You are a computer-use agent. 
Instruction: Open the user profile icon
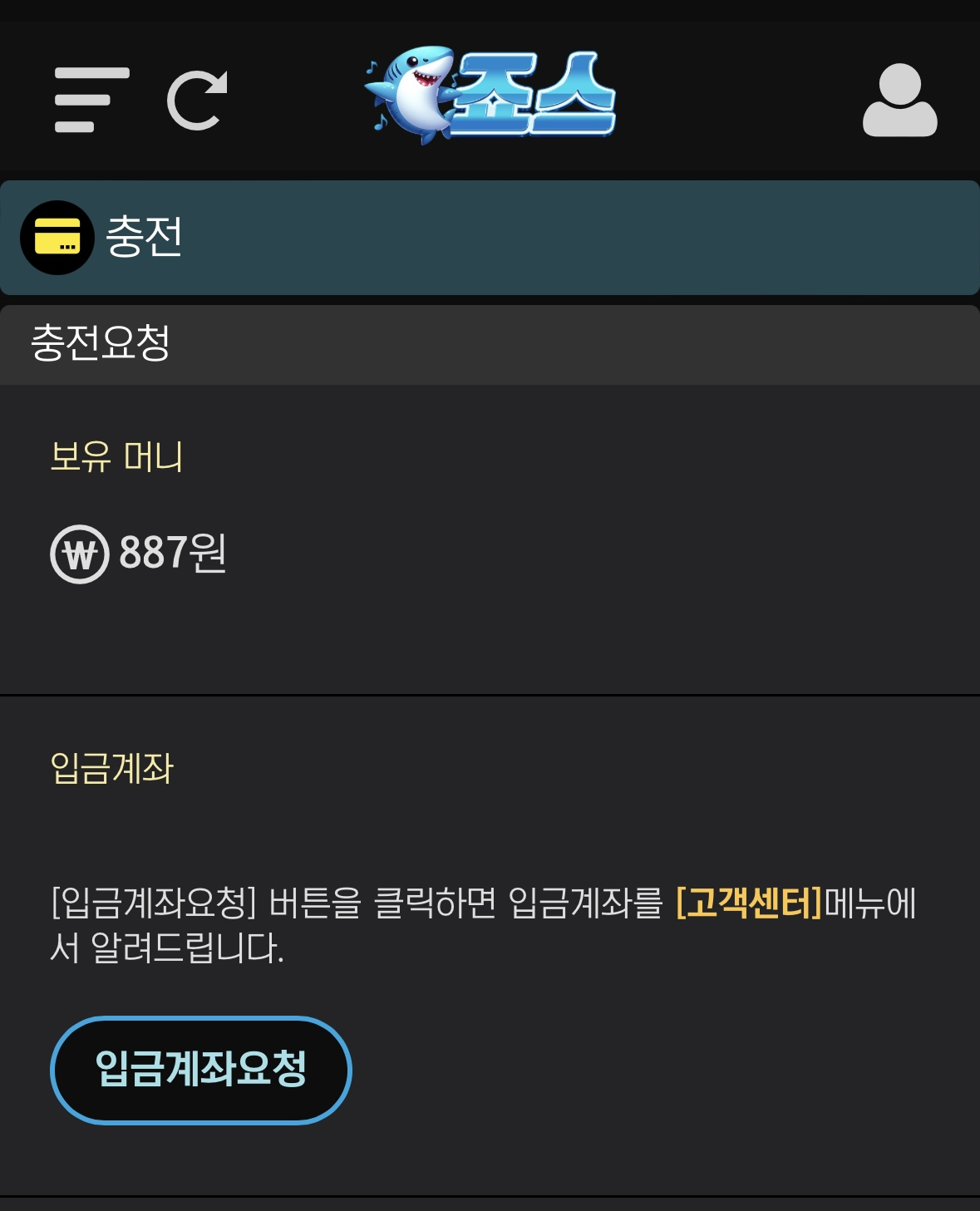click(x=899, y=101)
